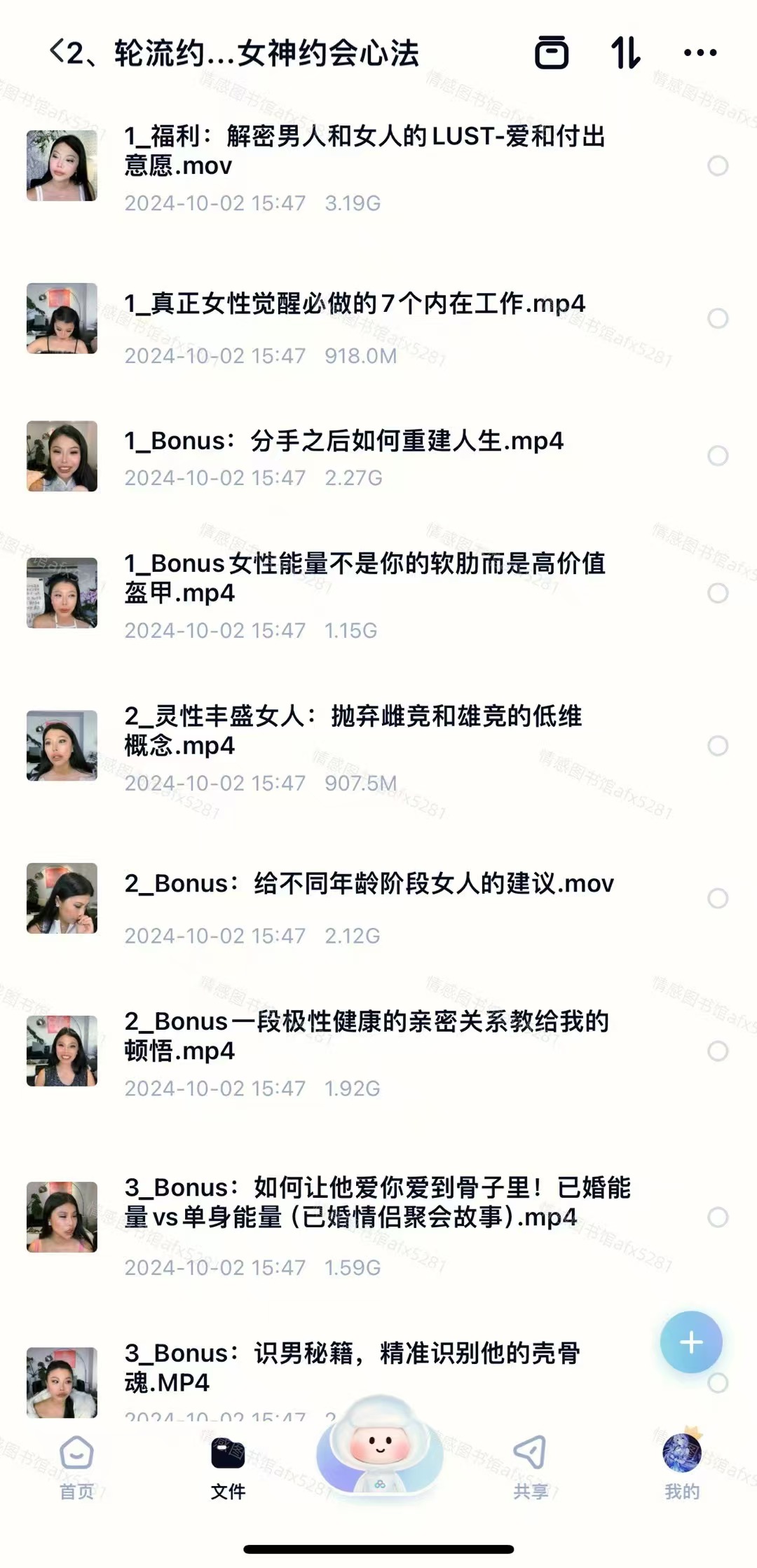Select checkbox for 真正女性觉醒必做的7个内在工作.mp4
This screenshot has height=1568, width=757.
click(x=717, y=318)
